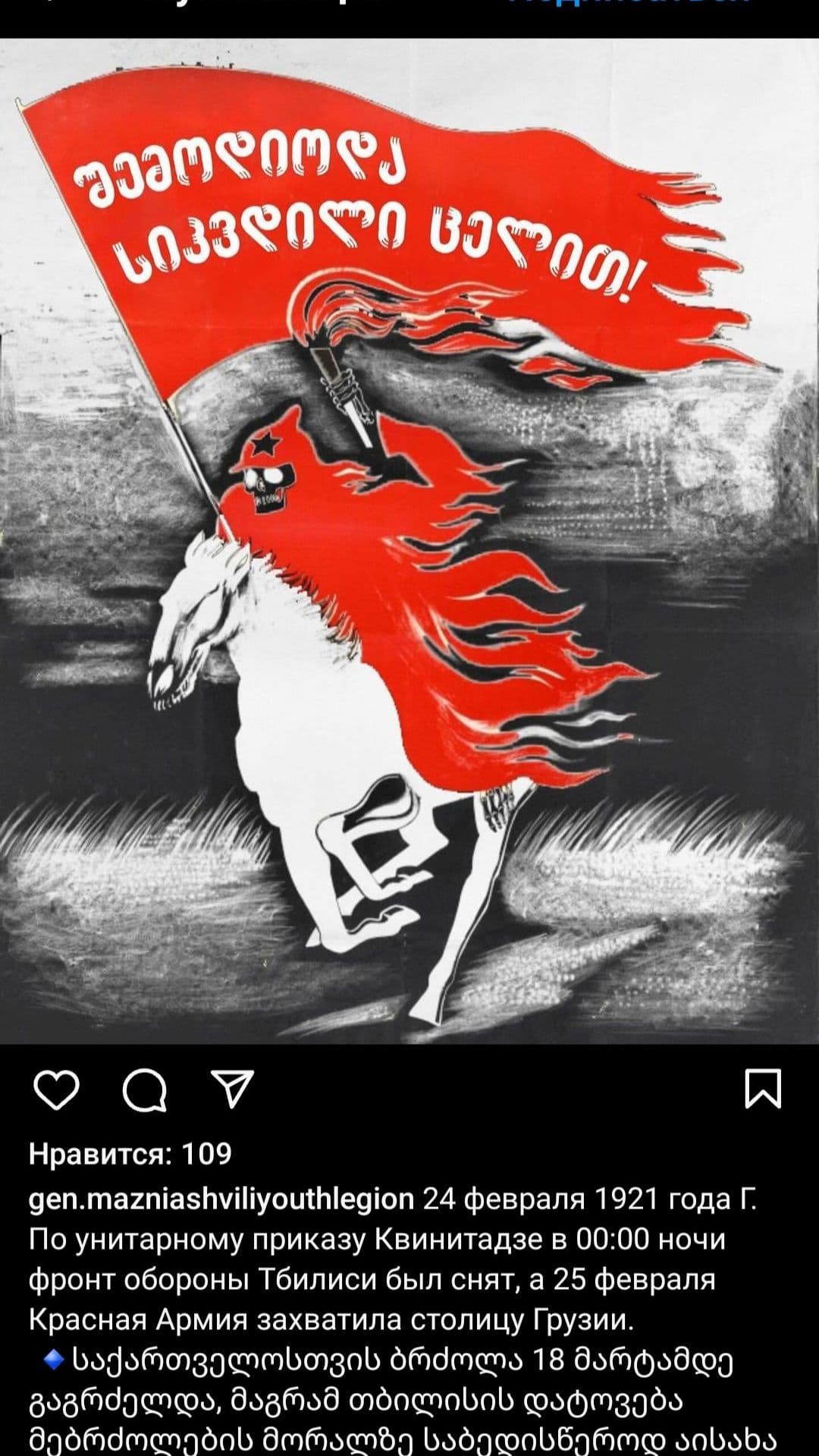Viewport: 819px width, 1456px height.
Task: Open the red banner poster image
Action: click(409, 540)
